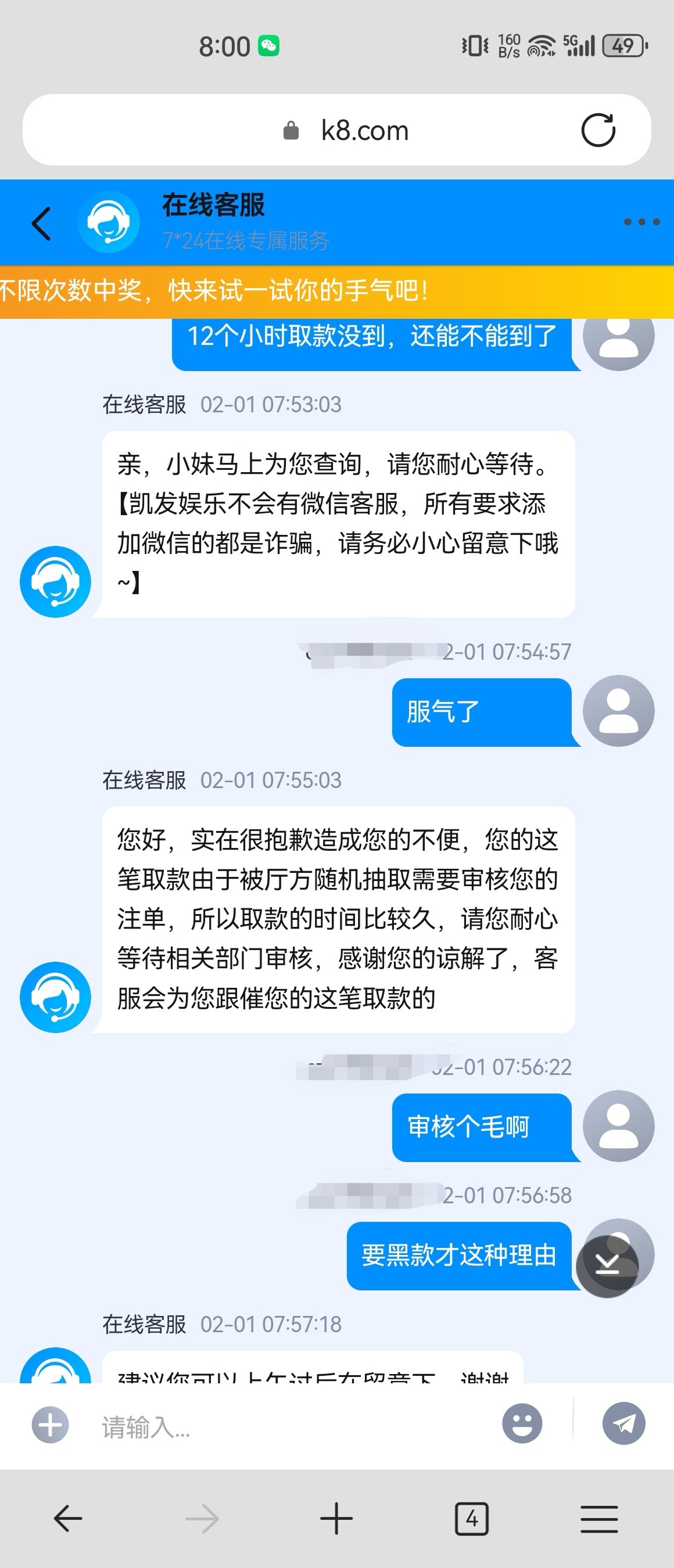
Task: View the four open tabs
Action: [x=471, y=1519]
